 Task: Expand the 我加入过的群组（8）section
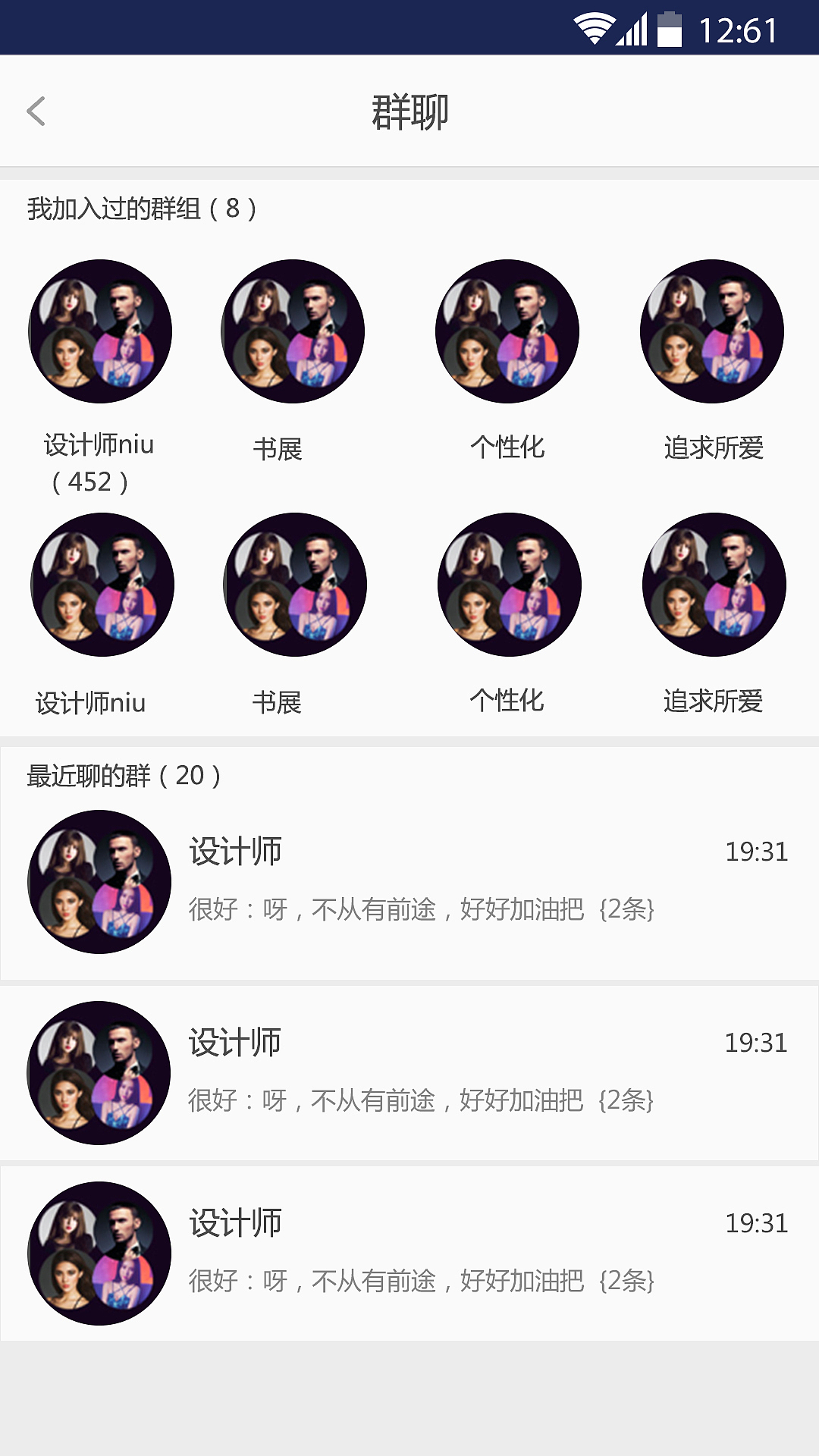tap(139, 207)
